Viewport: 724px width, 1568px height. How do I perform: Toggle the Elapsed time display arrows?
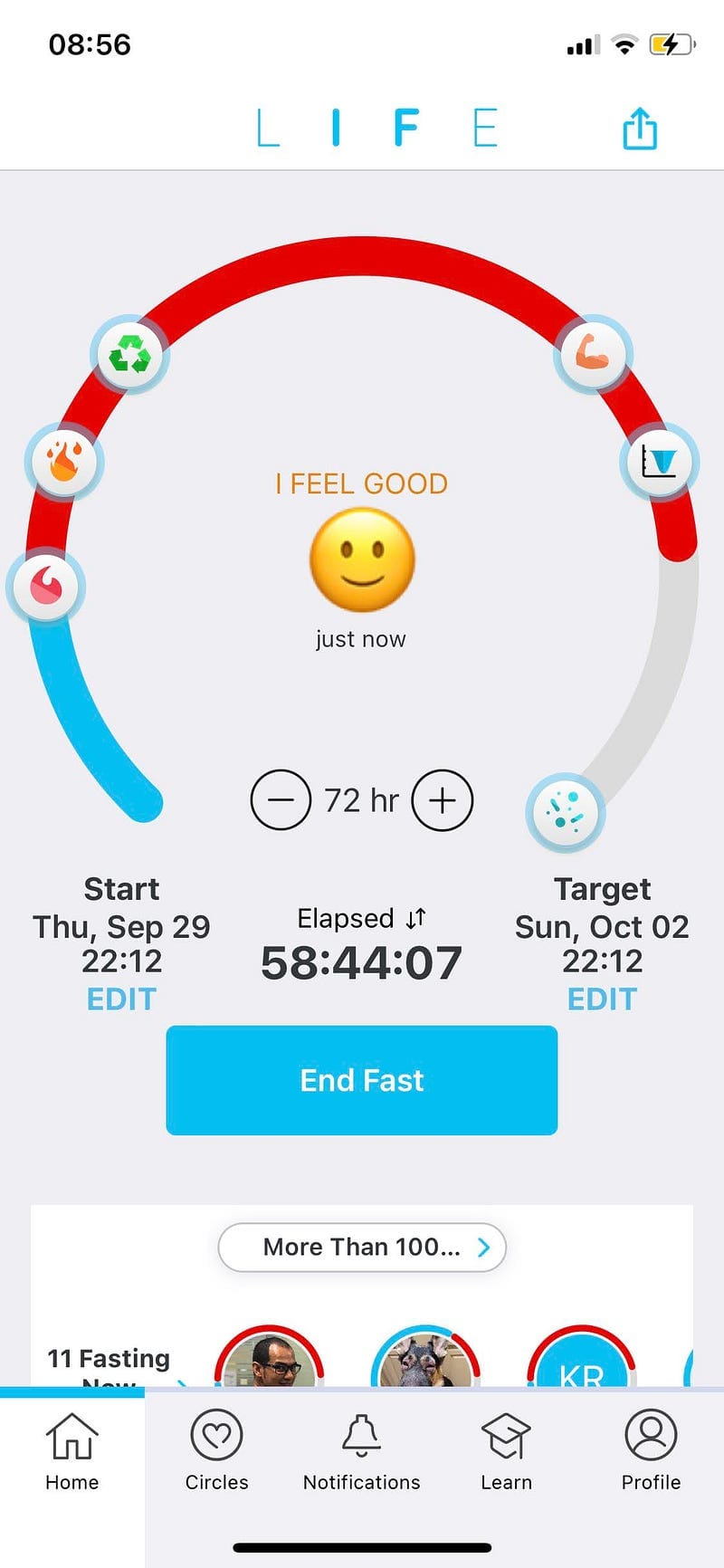click(416, 919)
